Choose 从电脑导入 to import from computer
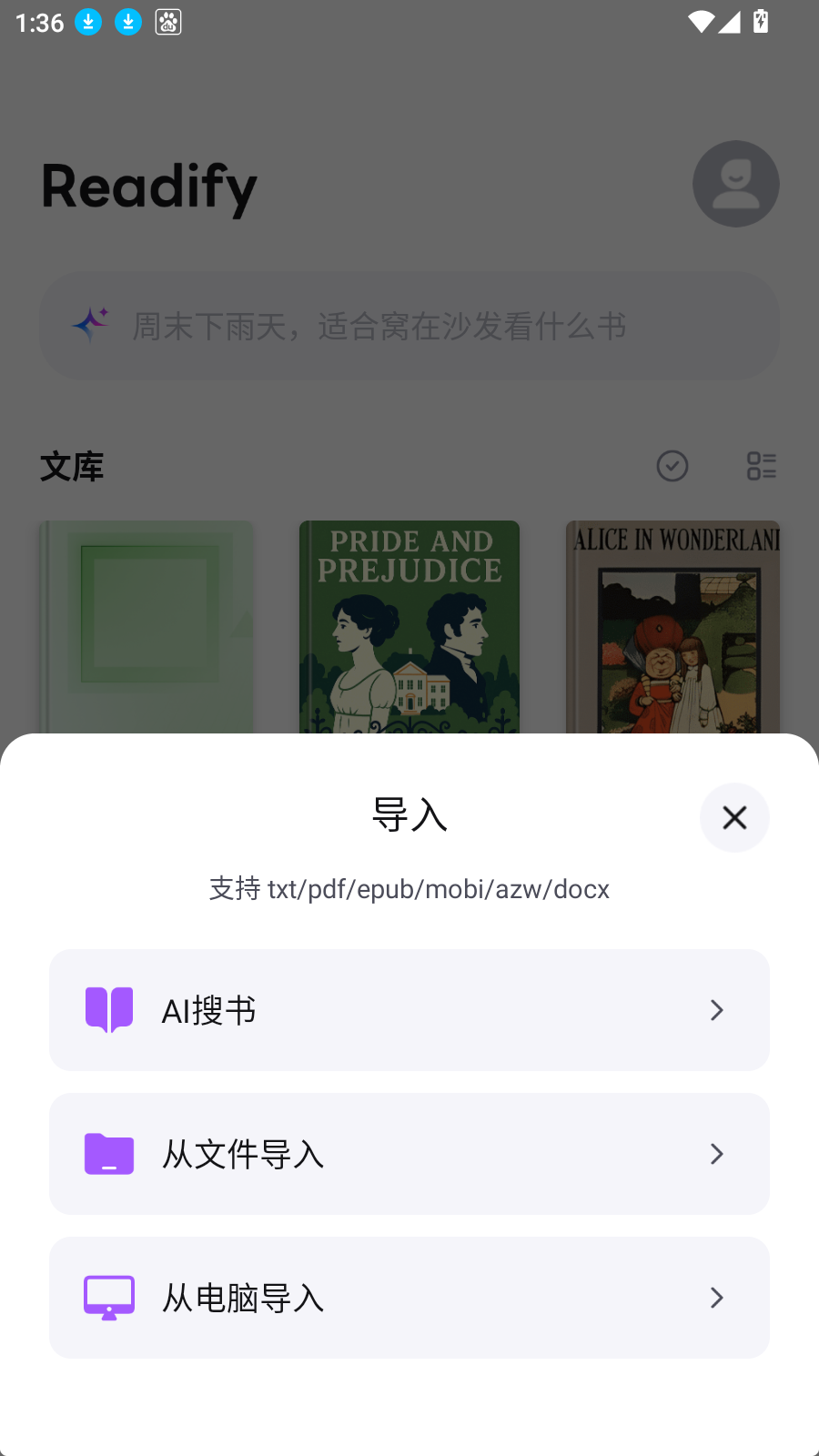 (x=409, y=1298)
